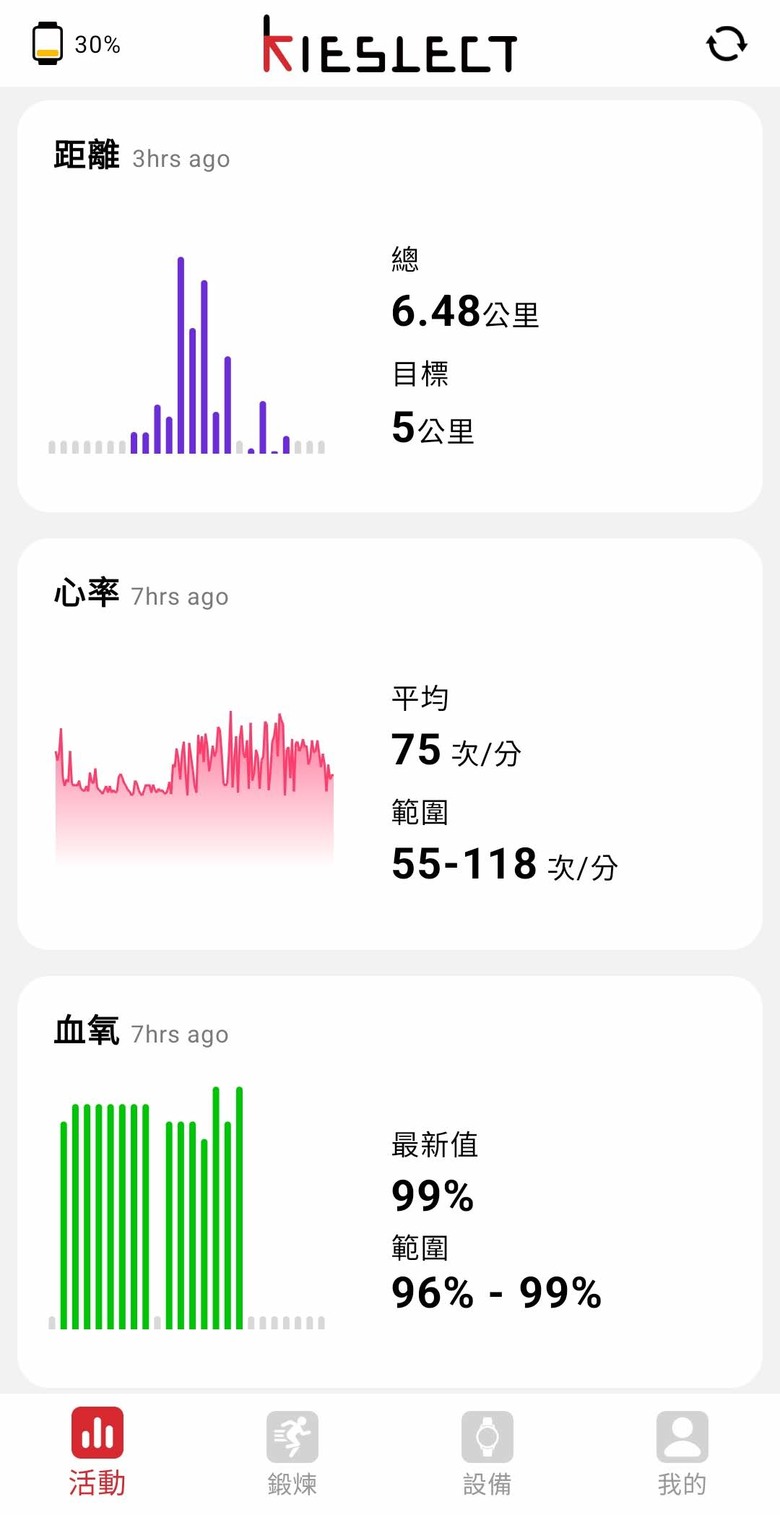Image resolution: width=780 pixels, height=1515 pixels.
Task: Go to the 設備 tab
Action: (x=487, y=1452)
